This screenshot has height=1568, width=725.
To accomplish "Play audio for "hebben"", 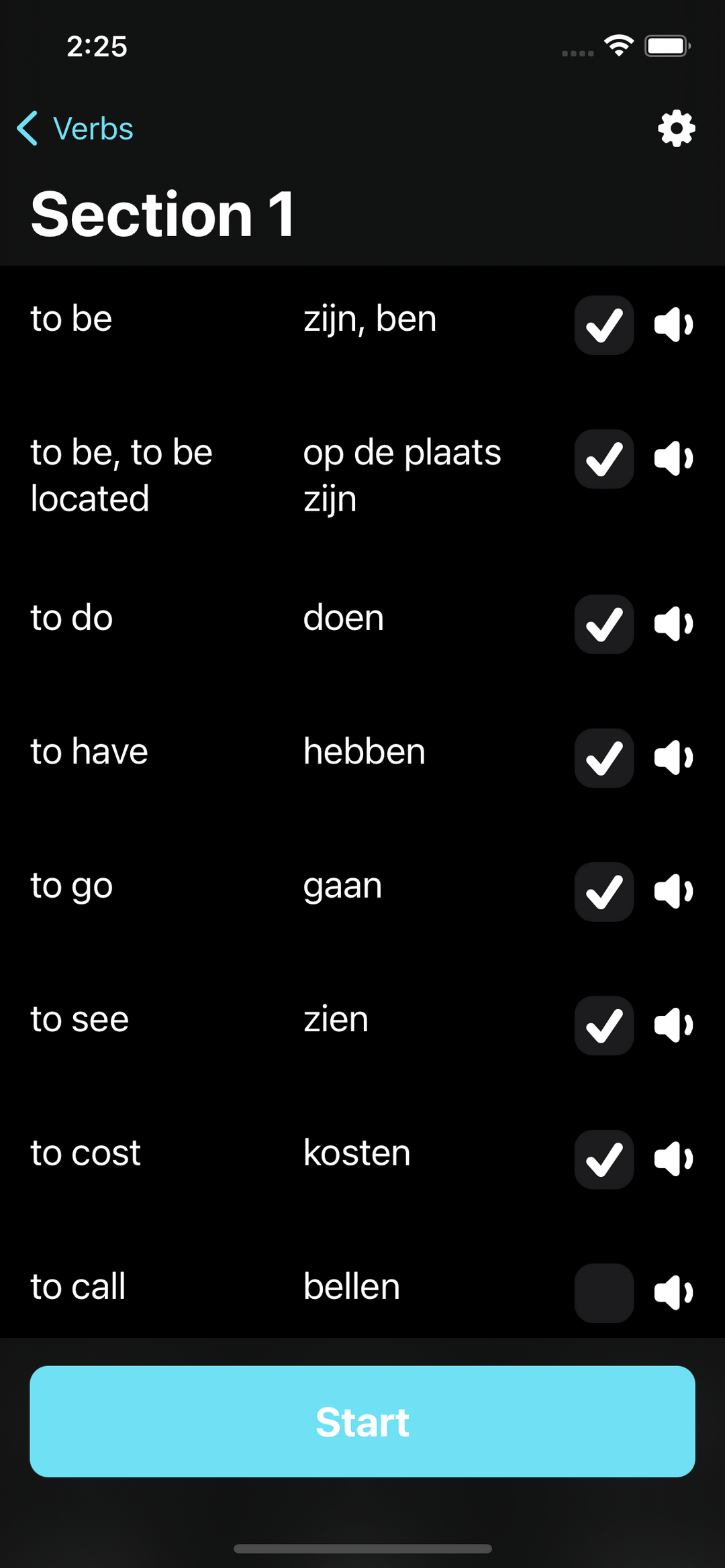I will pyautogui.click(x=673, y=757).
